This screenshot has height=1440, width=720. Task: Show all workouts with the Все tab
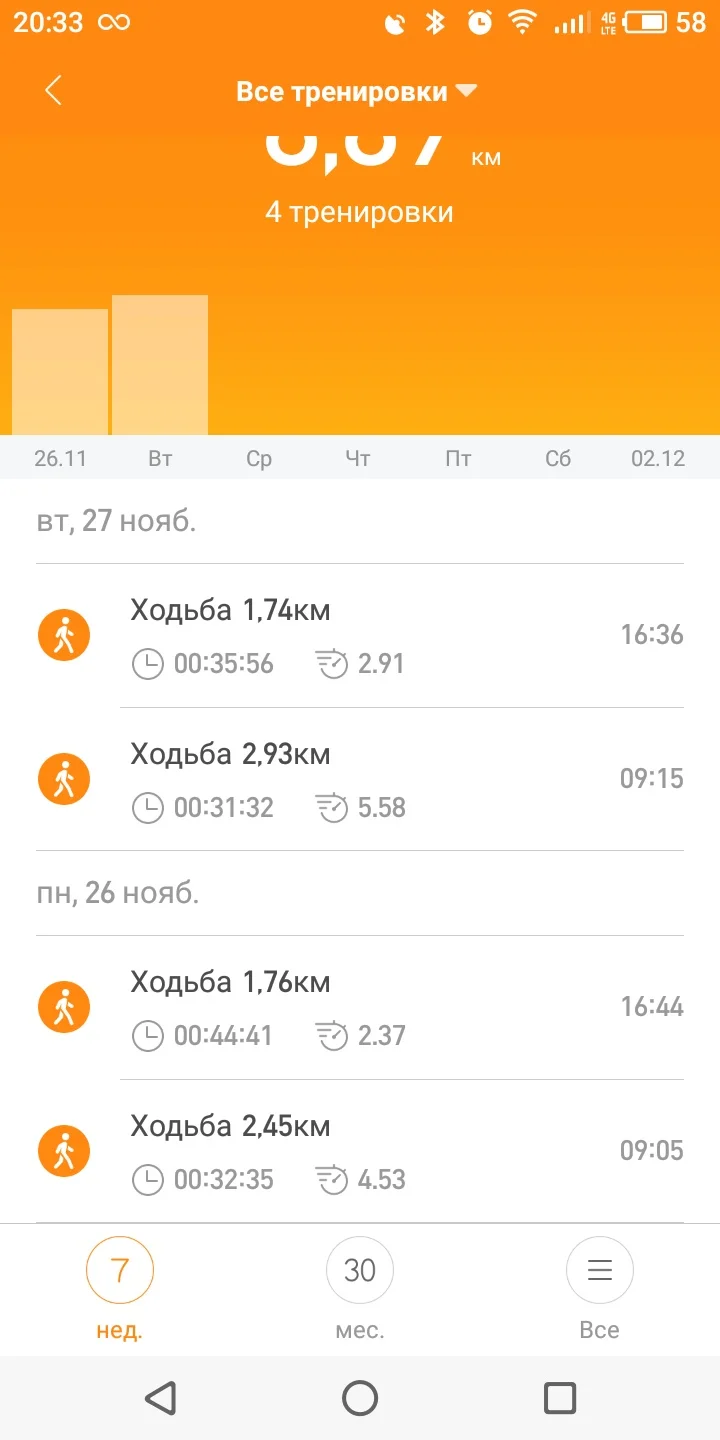[599, 1288]
